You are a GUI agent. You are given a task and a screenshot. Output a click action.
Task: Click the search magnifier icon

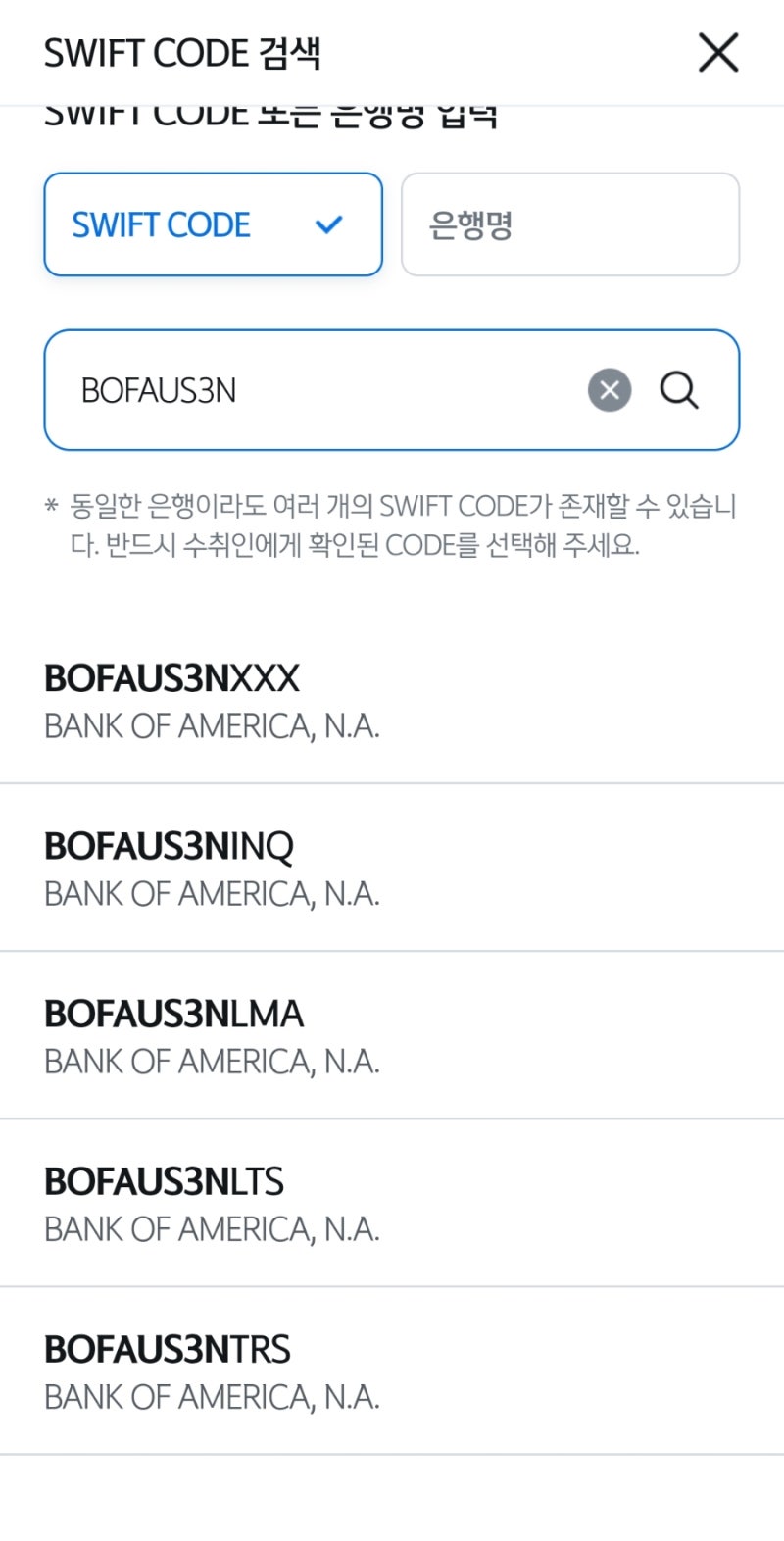pos(679,390)
